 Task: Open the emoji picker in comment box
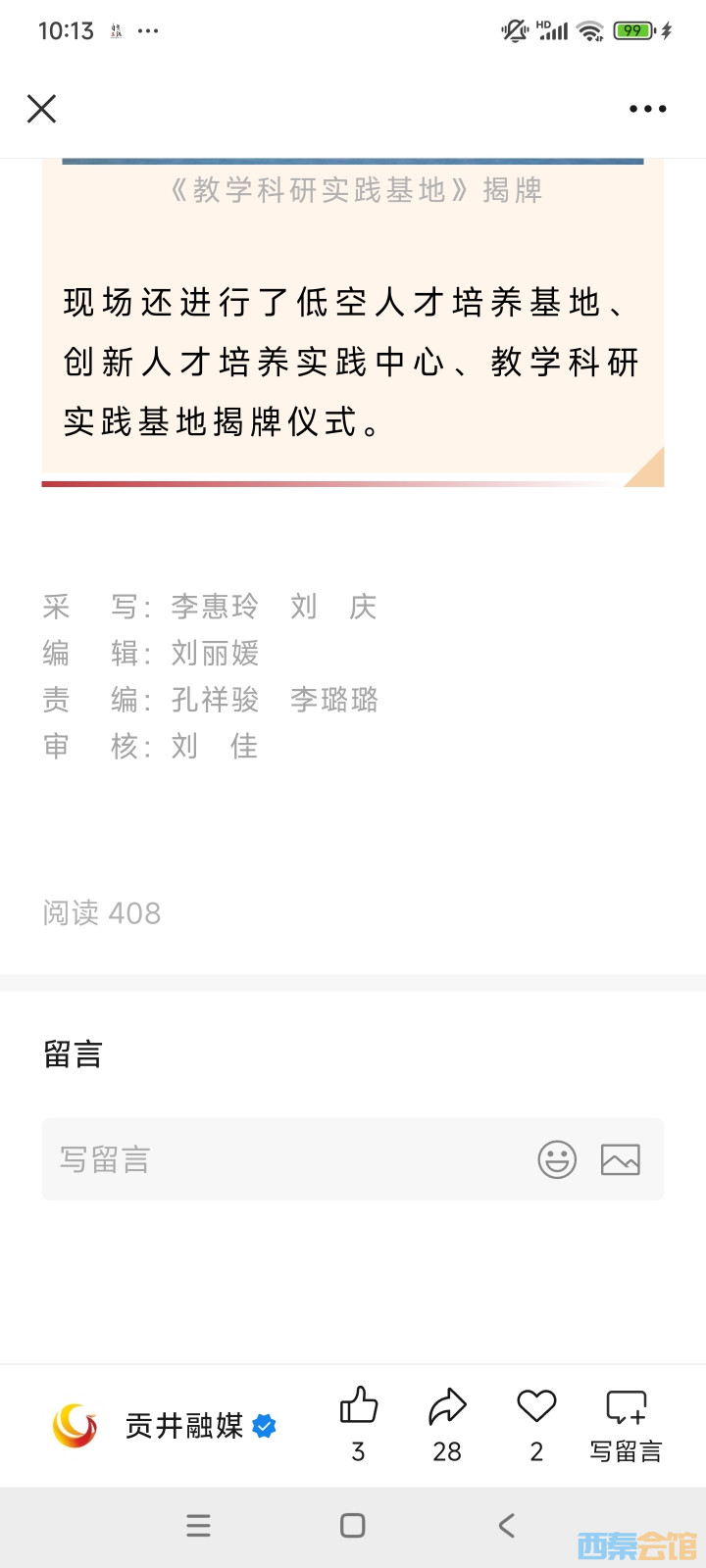coord(557,1159)
